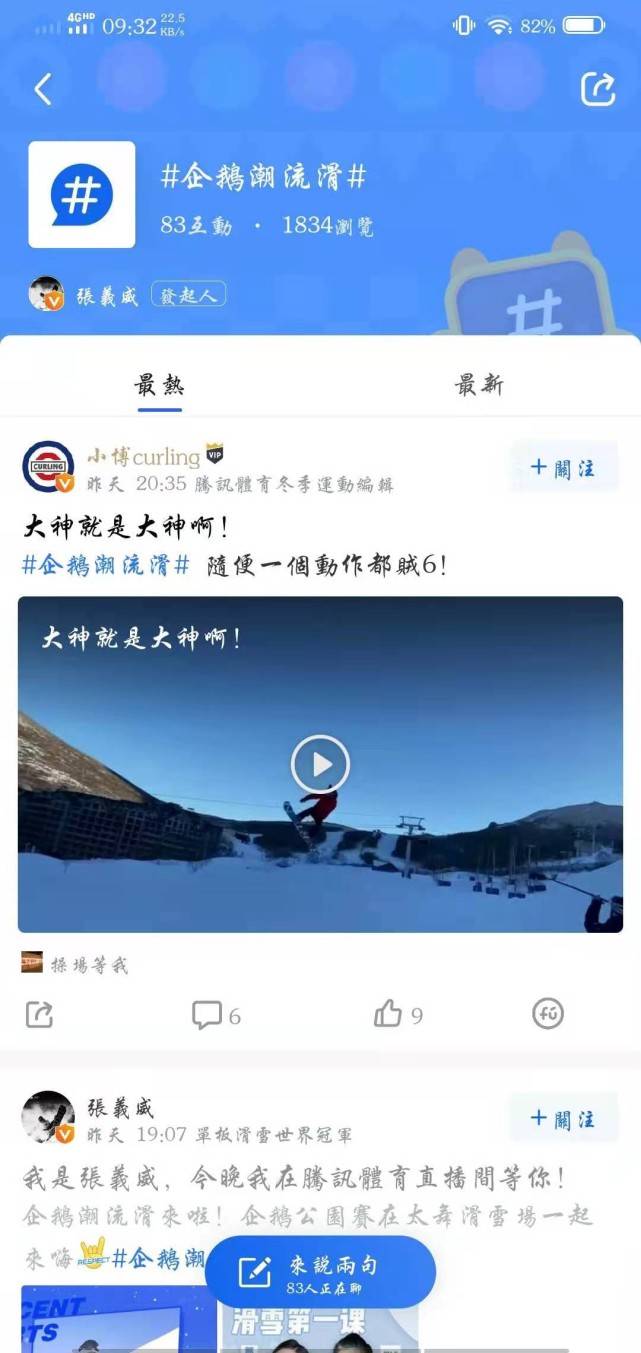Select the 最熱 tab

point(160,385)
